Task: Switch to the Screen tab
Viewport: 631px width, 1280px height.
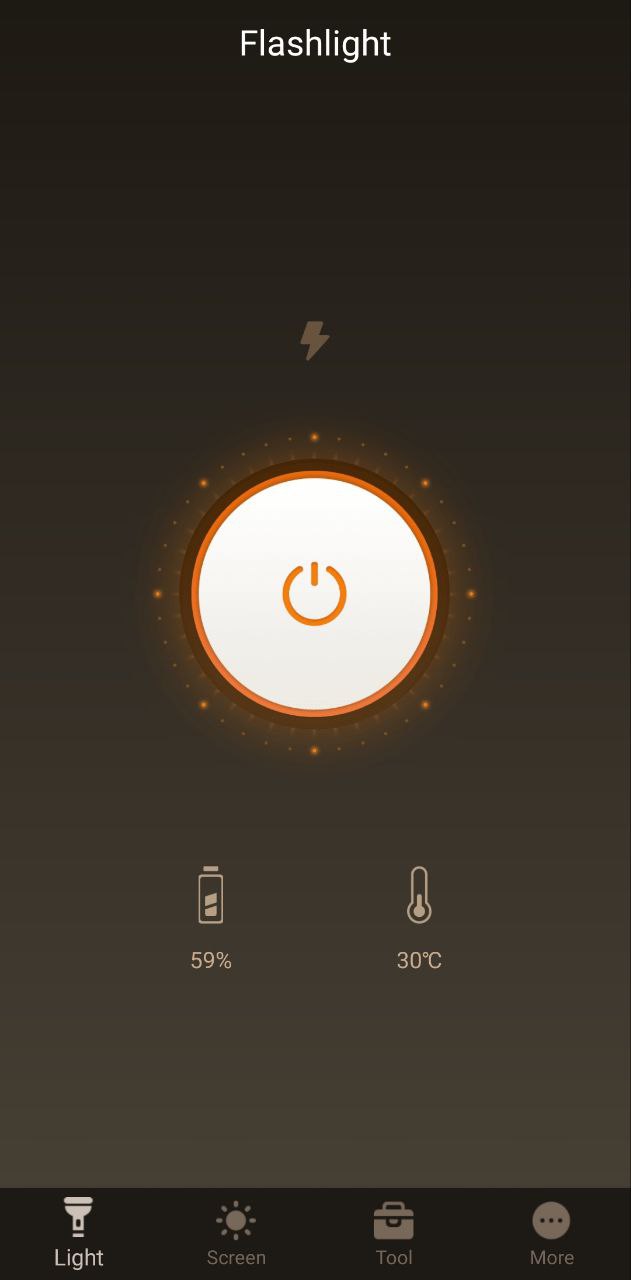Action: point(236,1233)
